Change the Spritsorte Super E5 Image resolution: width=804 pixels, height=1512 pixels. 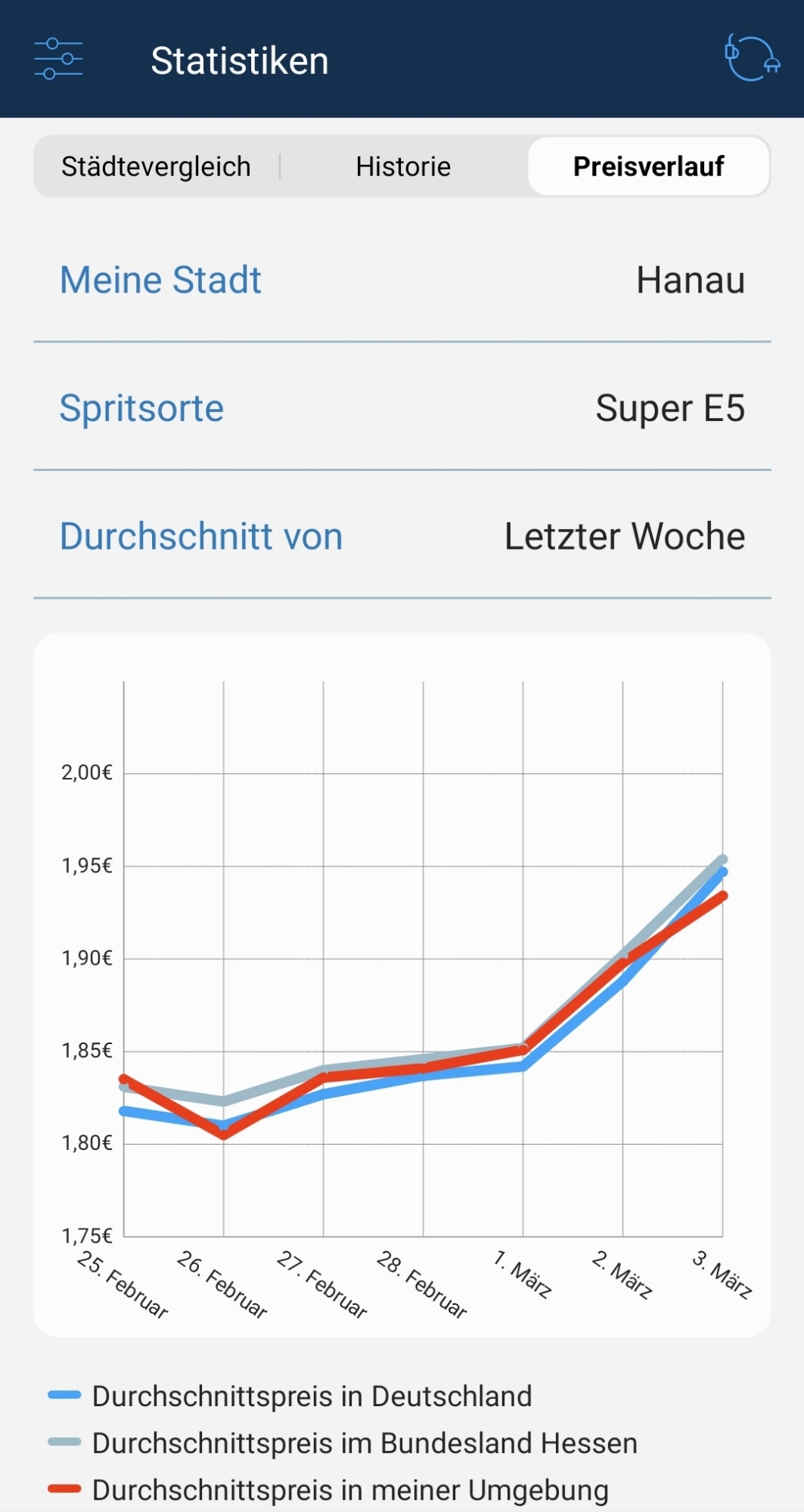tap(669, 408)
